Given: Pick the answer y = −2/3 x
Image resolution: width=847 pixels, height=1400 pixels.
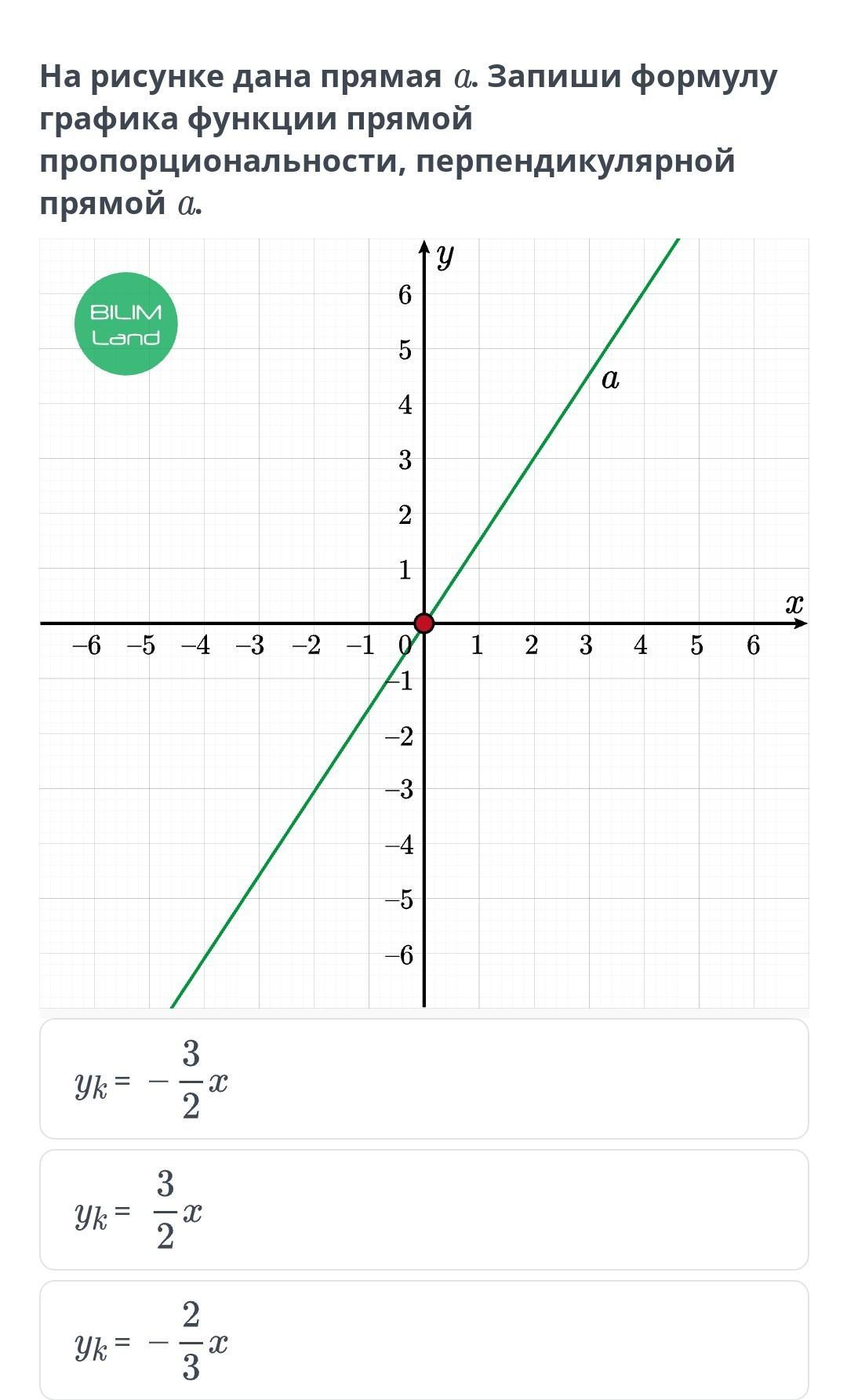Looking at the screenshot, I should tap(423, 1340).
